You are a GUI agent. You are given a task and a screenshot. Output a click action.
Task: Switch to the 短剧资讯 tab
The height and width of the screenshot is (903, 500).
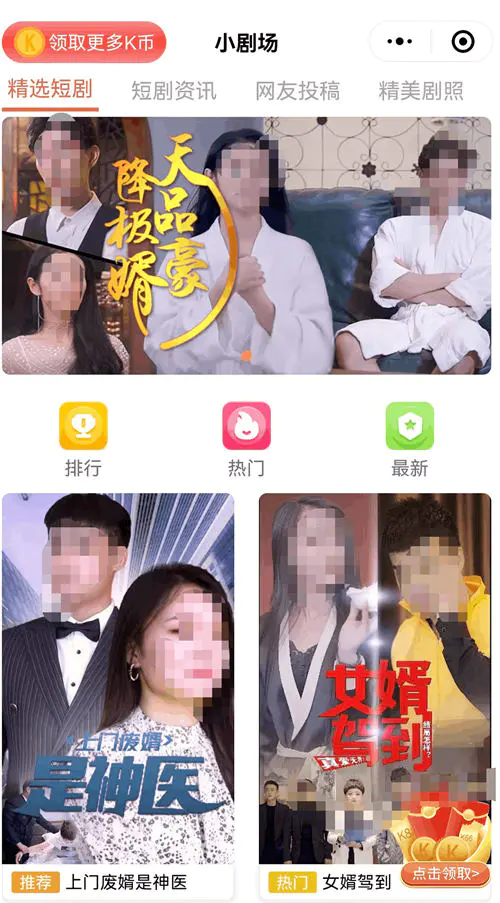[174, 91]
